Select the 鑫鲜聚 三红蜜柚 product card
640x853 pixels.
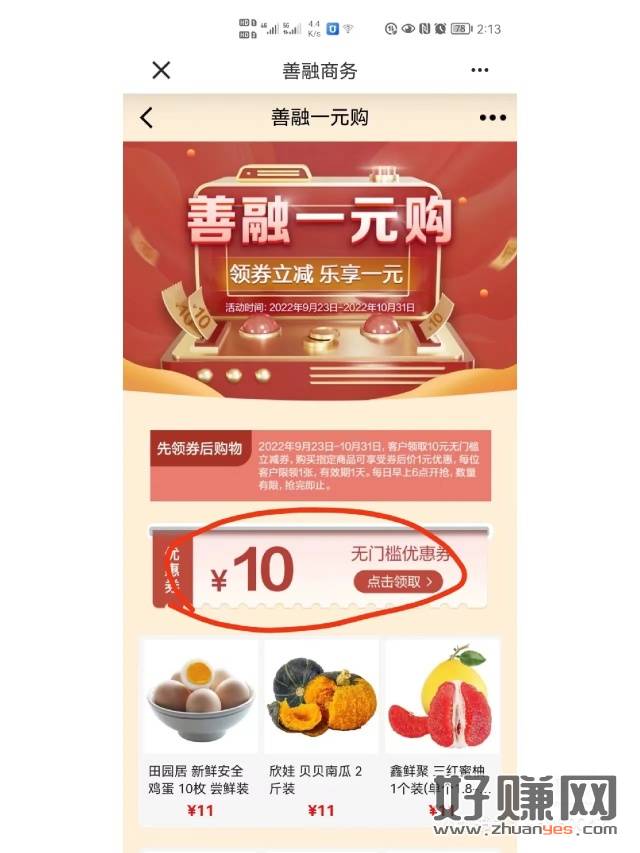[x=441, y=730]
